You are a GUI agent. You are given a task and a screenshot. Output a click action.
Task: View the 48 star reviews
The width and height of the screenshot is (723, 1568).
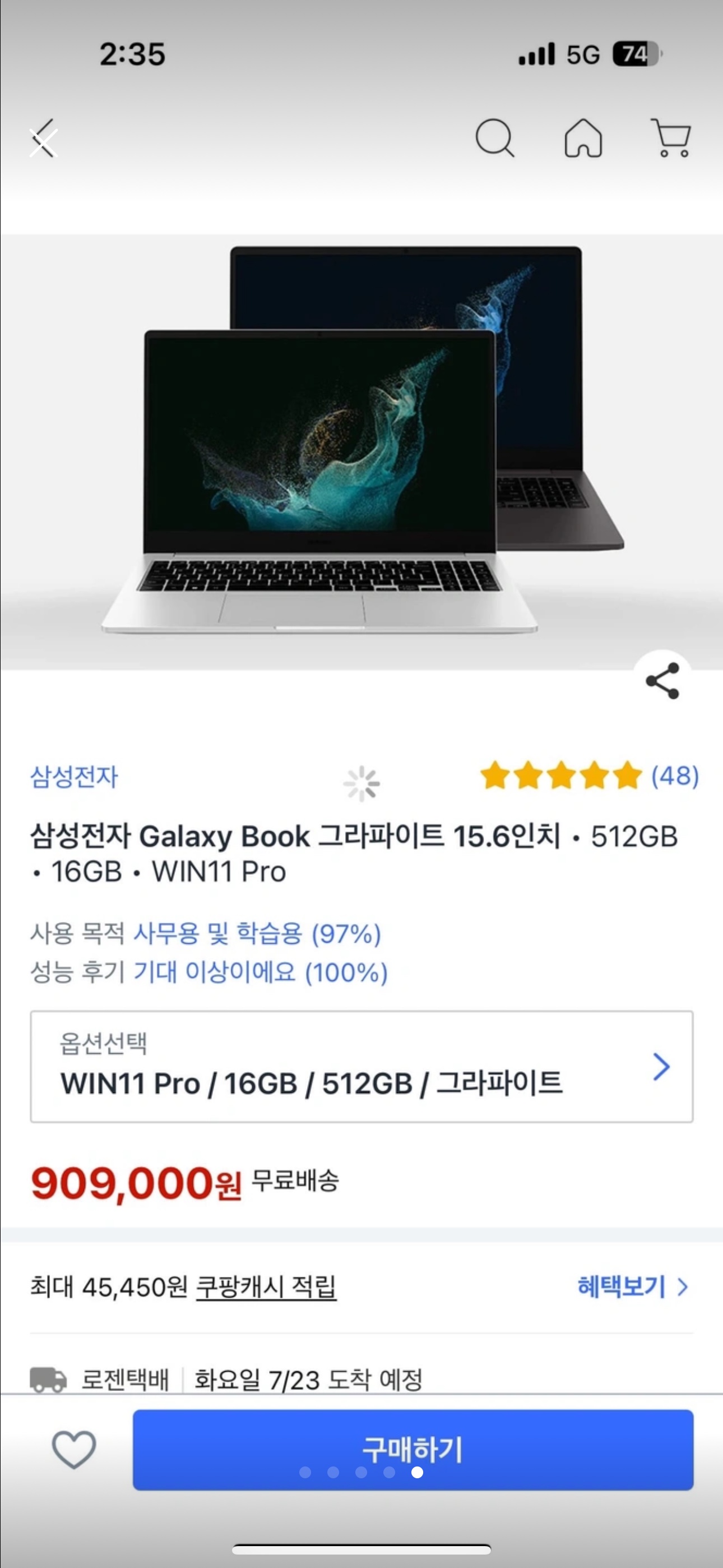click(588, 776)
